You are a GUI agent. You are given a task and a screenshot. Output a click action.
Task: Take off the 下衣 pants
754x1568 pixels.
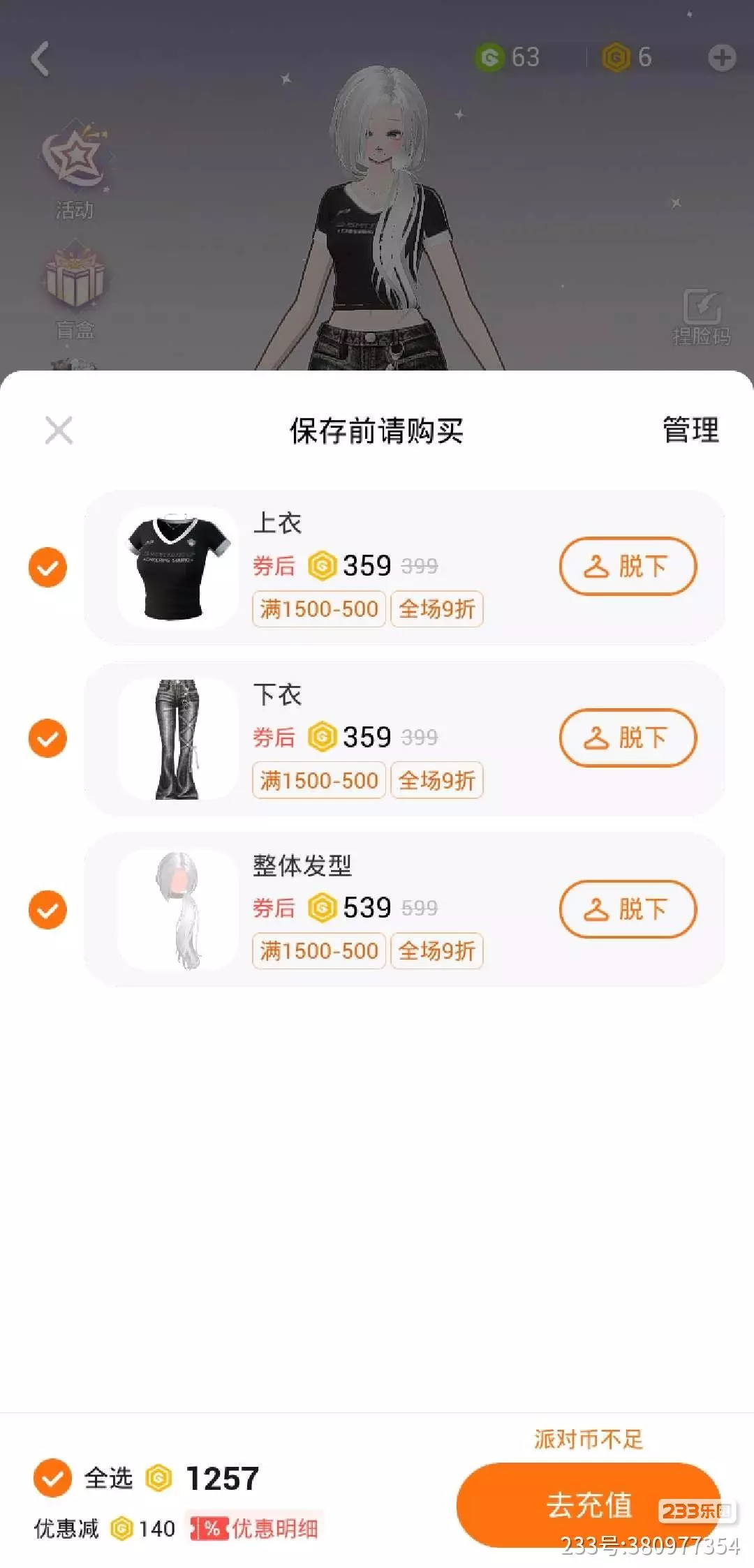click(x=628, y=738)
